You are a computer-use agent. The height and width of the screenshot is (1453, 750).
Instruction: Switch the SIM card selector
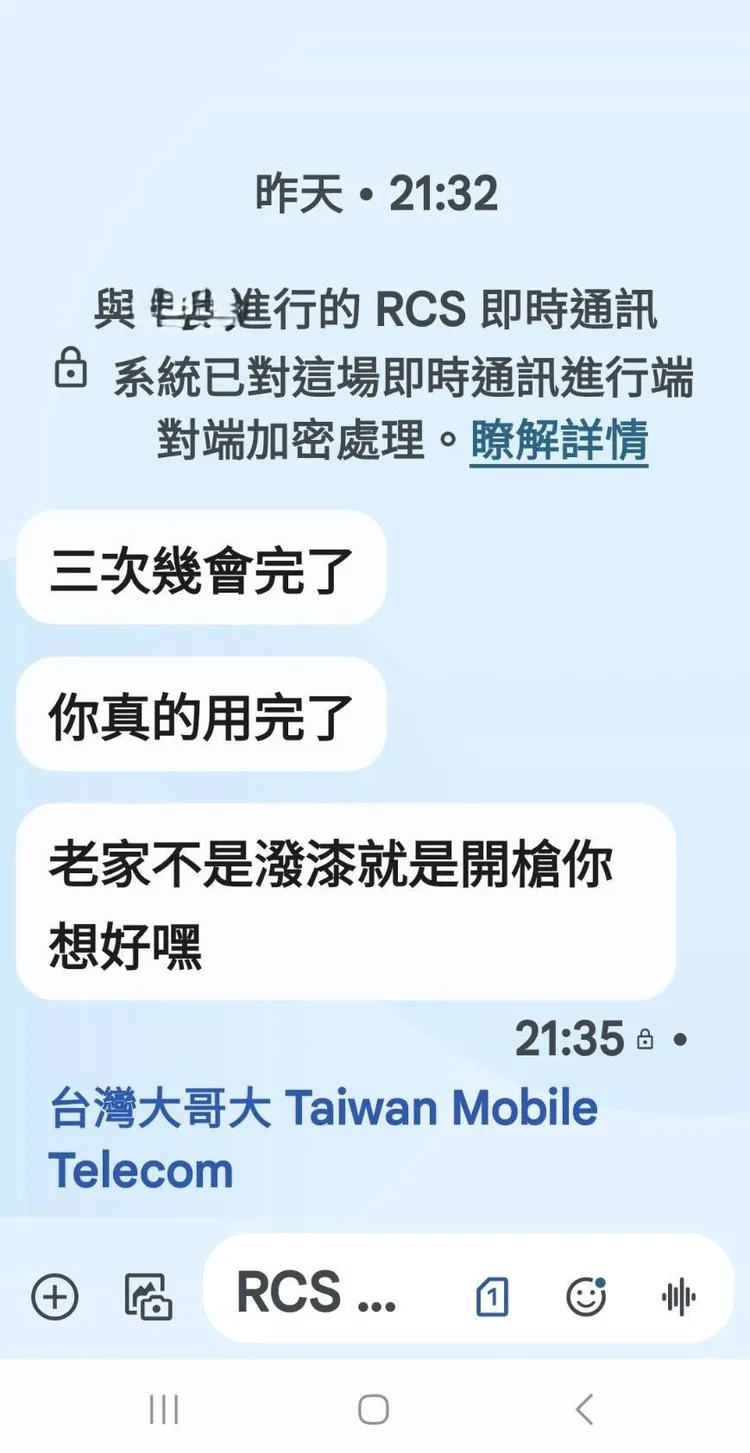point(491,1297)
